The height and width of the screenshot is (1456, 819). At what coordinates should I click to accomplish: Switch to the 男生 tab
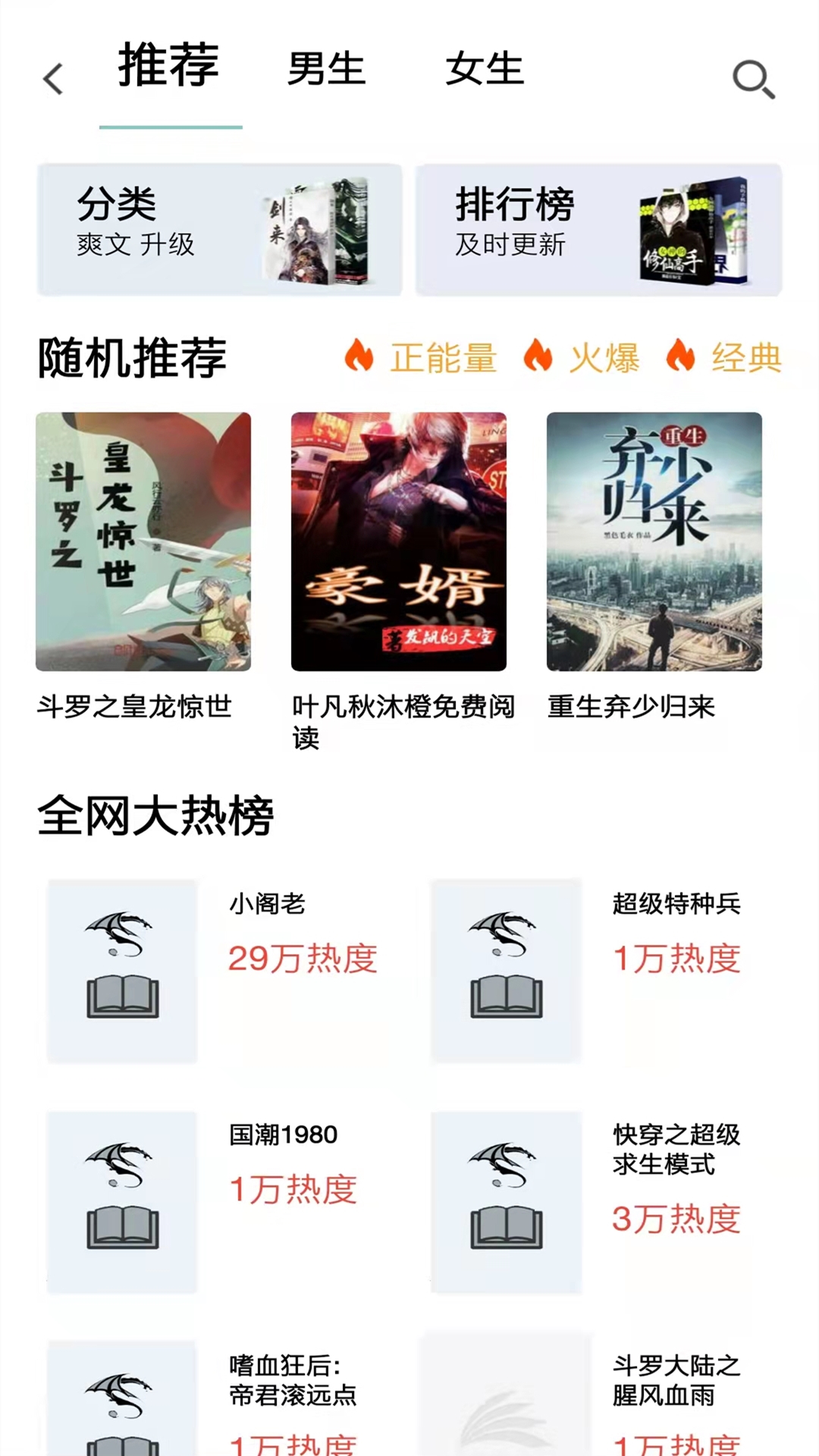(326, 70)
